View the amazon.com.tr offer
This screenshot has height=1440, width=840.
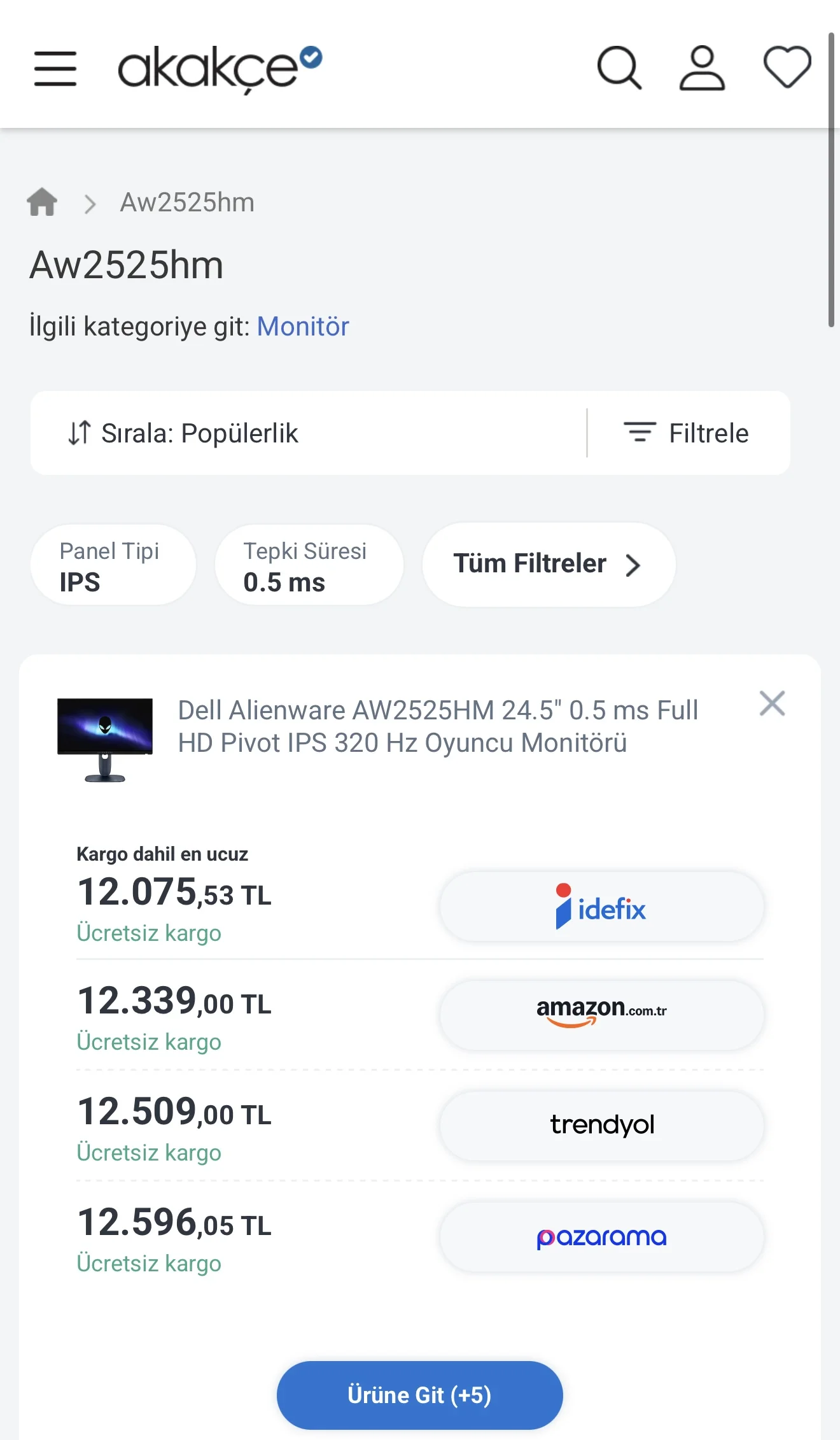point(601,1015)
